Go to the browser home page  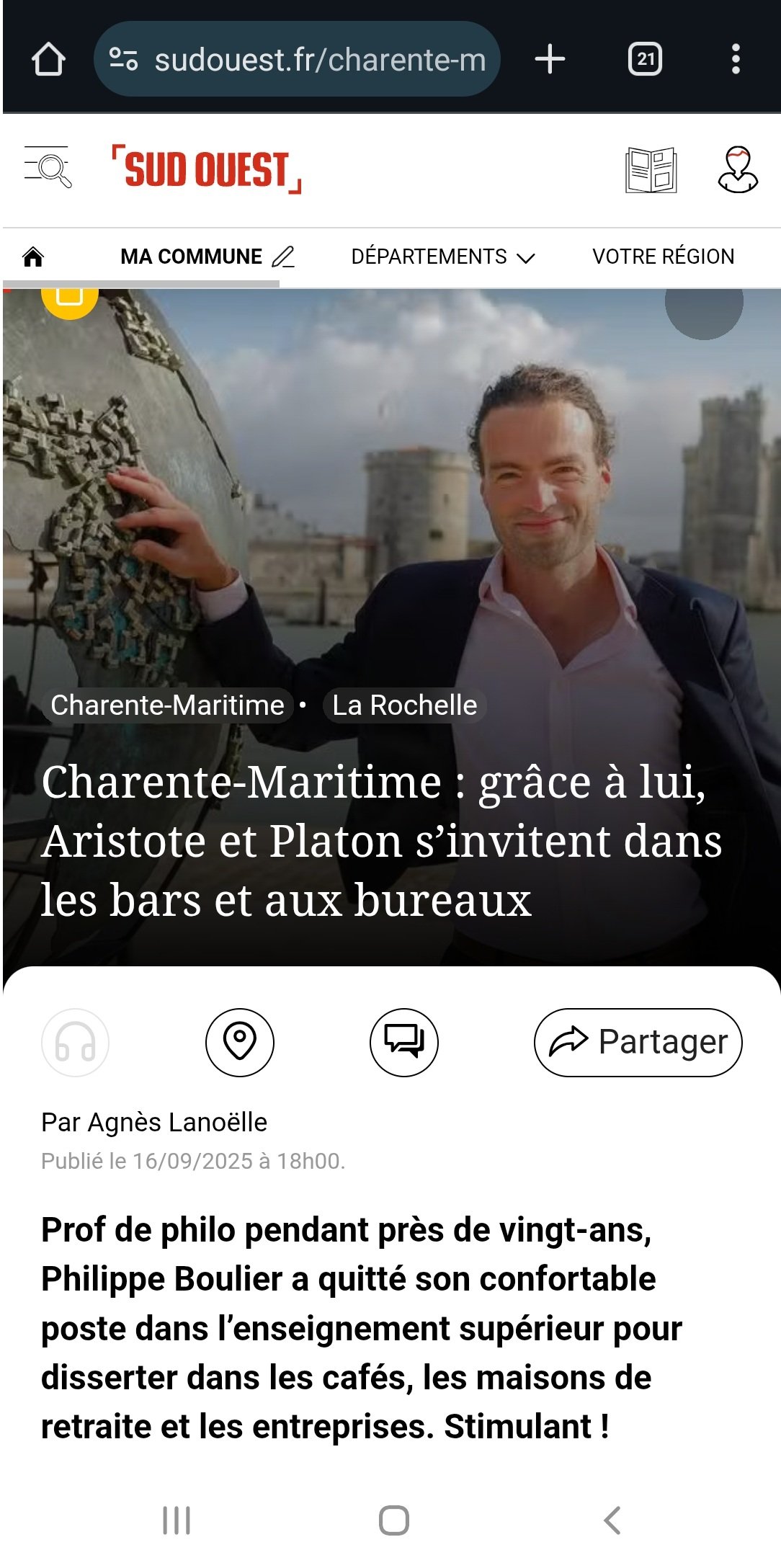coord(48,59)
